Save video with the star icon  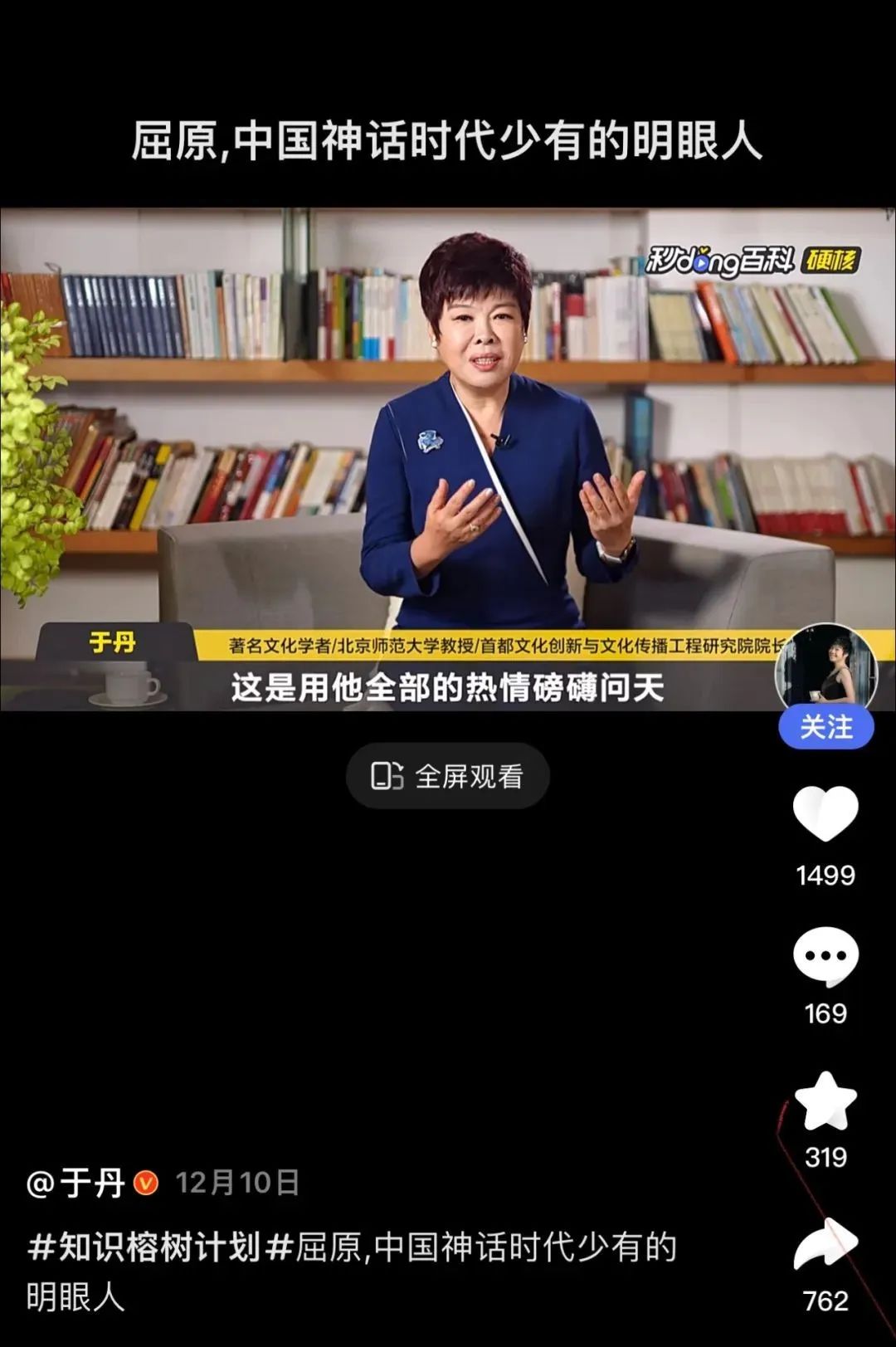[825, 1101]
